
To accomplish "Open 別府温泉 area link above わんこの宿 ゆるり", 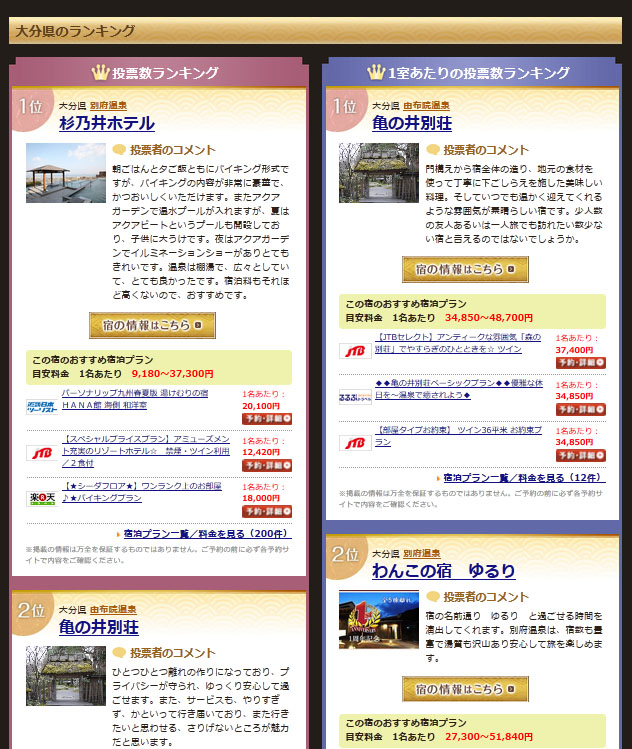I will tap(420, 552).
